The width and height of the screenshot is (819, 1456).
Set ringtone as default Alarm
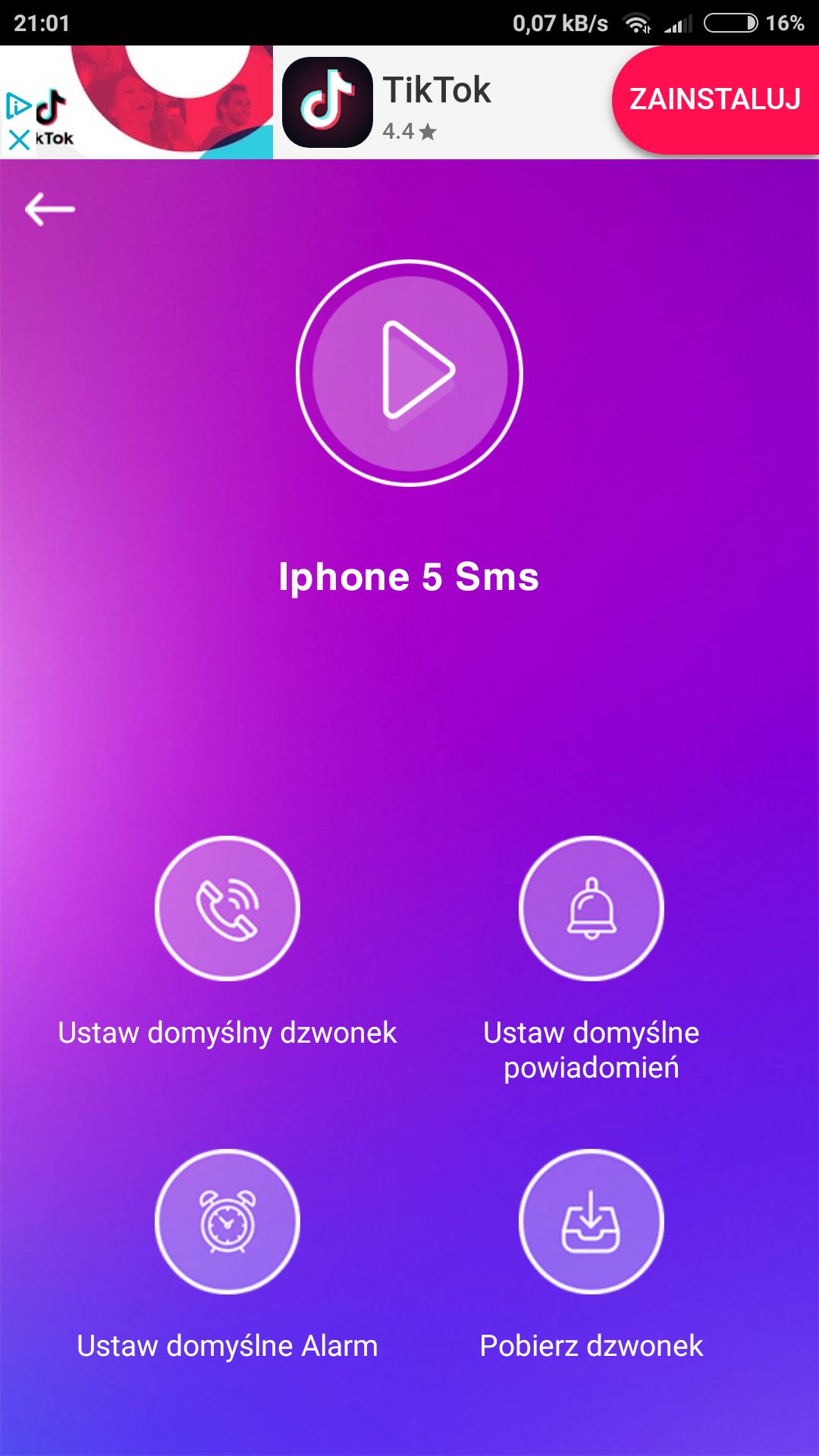[227, 1222]
